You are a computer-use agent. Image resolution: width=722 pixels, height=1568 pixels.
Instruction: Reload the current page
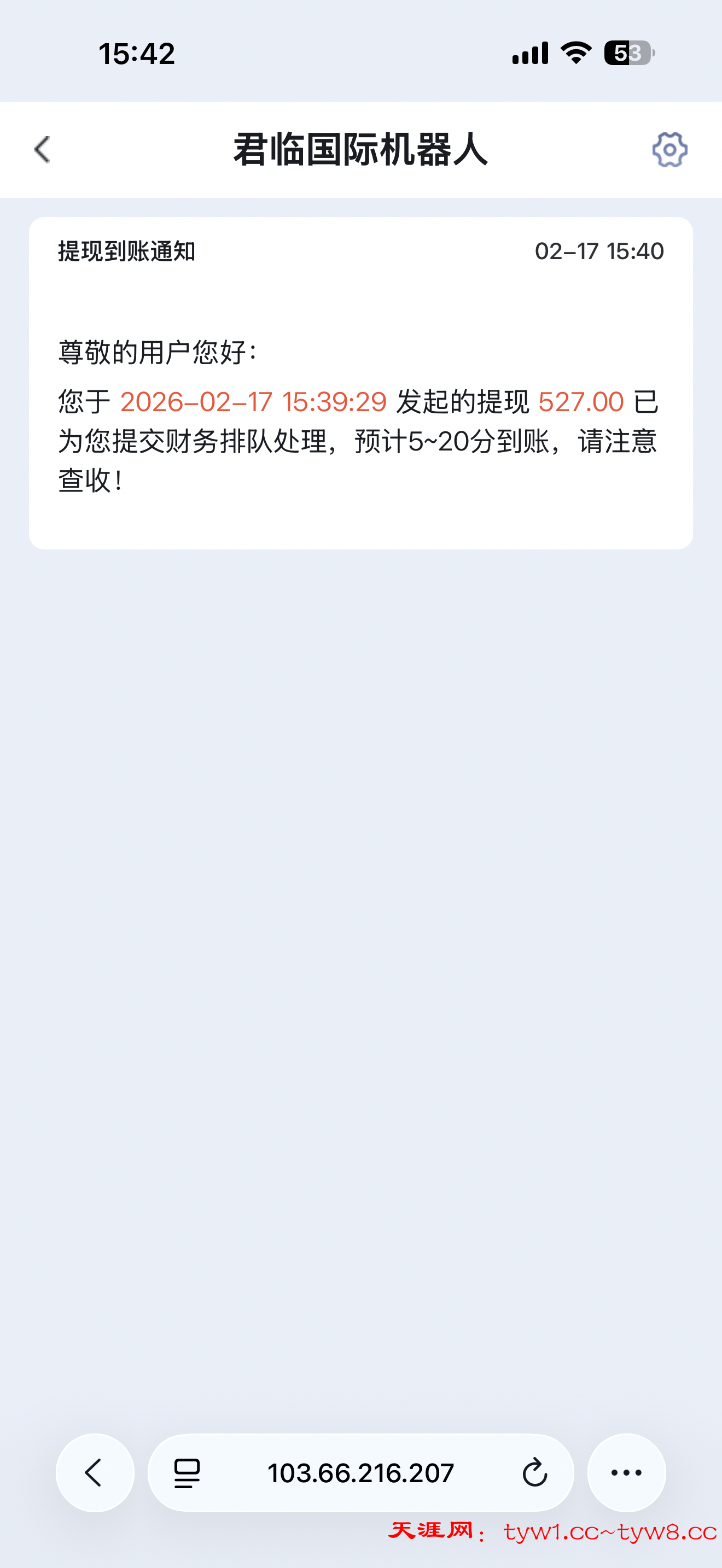(x=534, y=1473)
